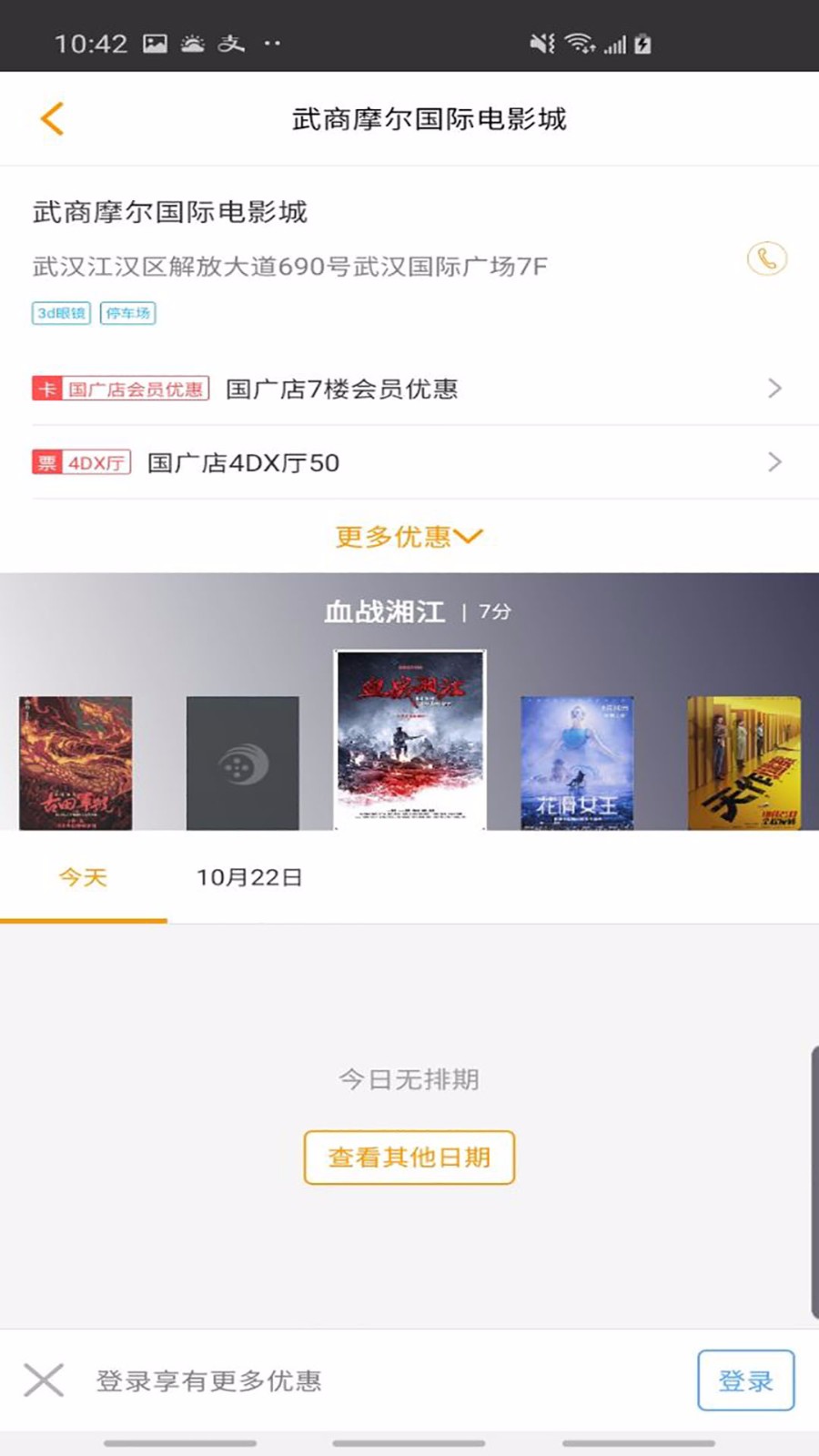
Task: Tap the 登录 button to log in
Action: (x=746, y=1380)
